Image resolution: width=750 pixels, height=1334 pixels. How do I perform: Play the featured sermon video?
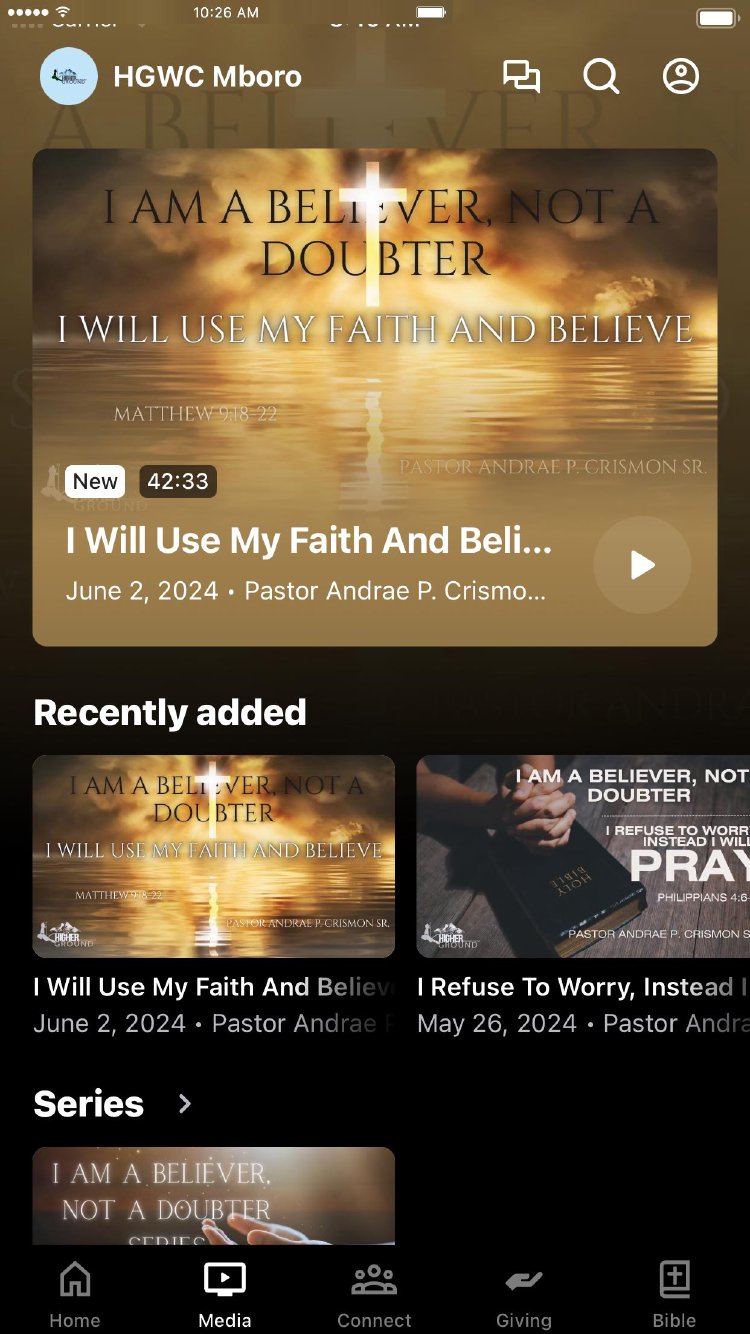(x=642, y=565)
